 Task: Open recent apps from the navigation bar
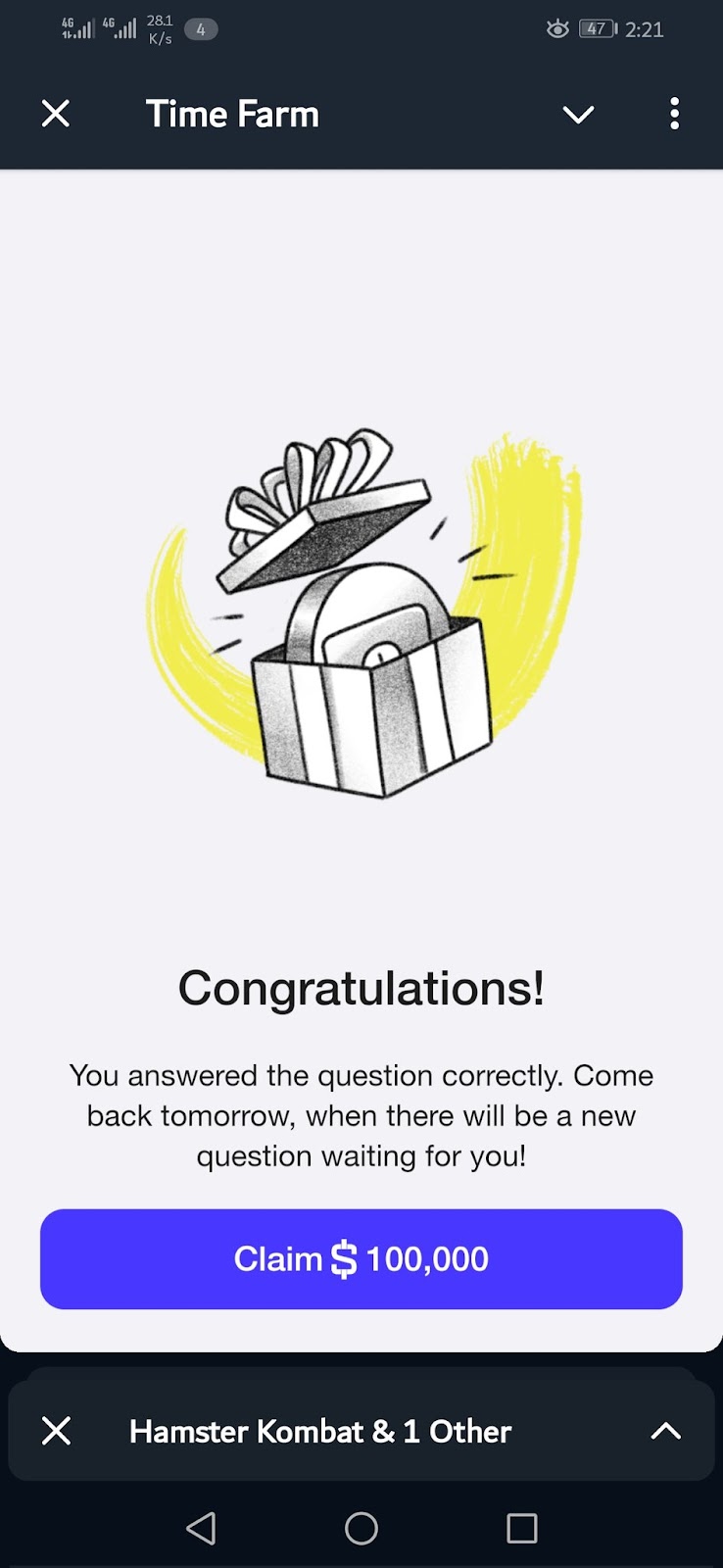click(x=521, y=1528)
